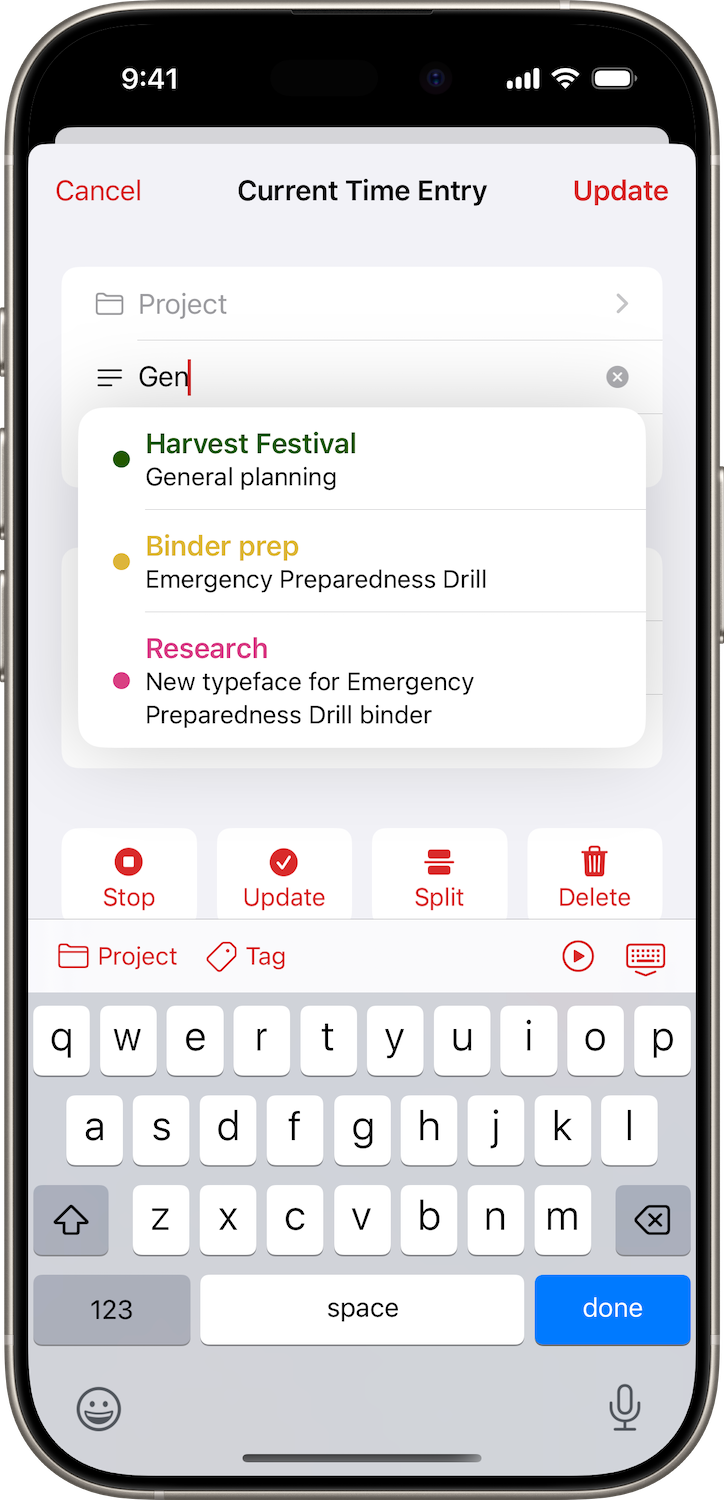Tap the description field containing Gen
Image resolution: width=724 pixels, height=1500 pixels.
pyautogui.click(x=360, y=377)
